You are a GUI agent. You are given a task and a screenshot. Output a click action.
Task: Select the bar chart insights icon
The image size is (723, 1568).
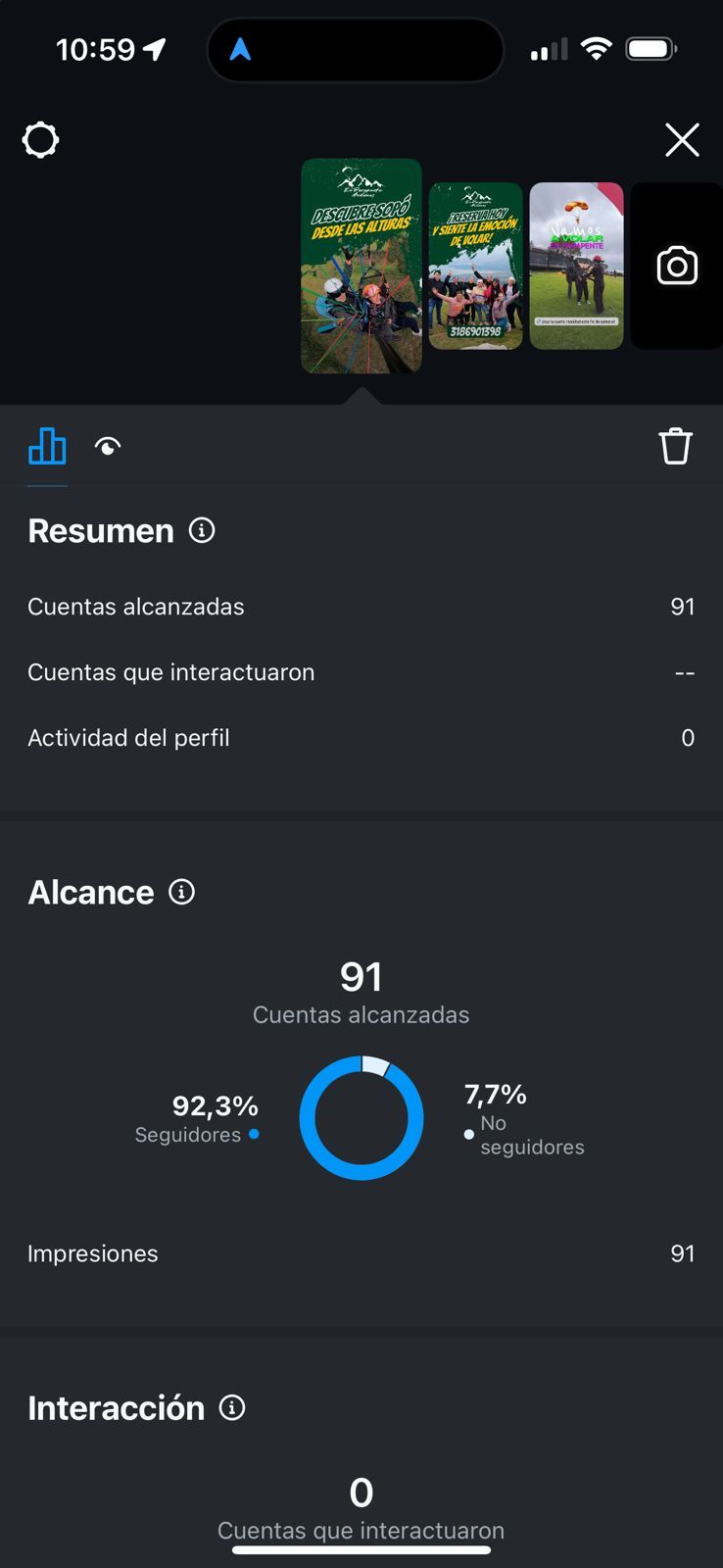(x=46, y=445)
